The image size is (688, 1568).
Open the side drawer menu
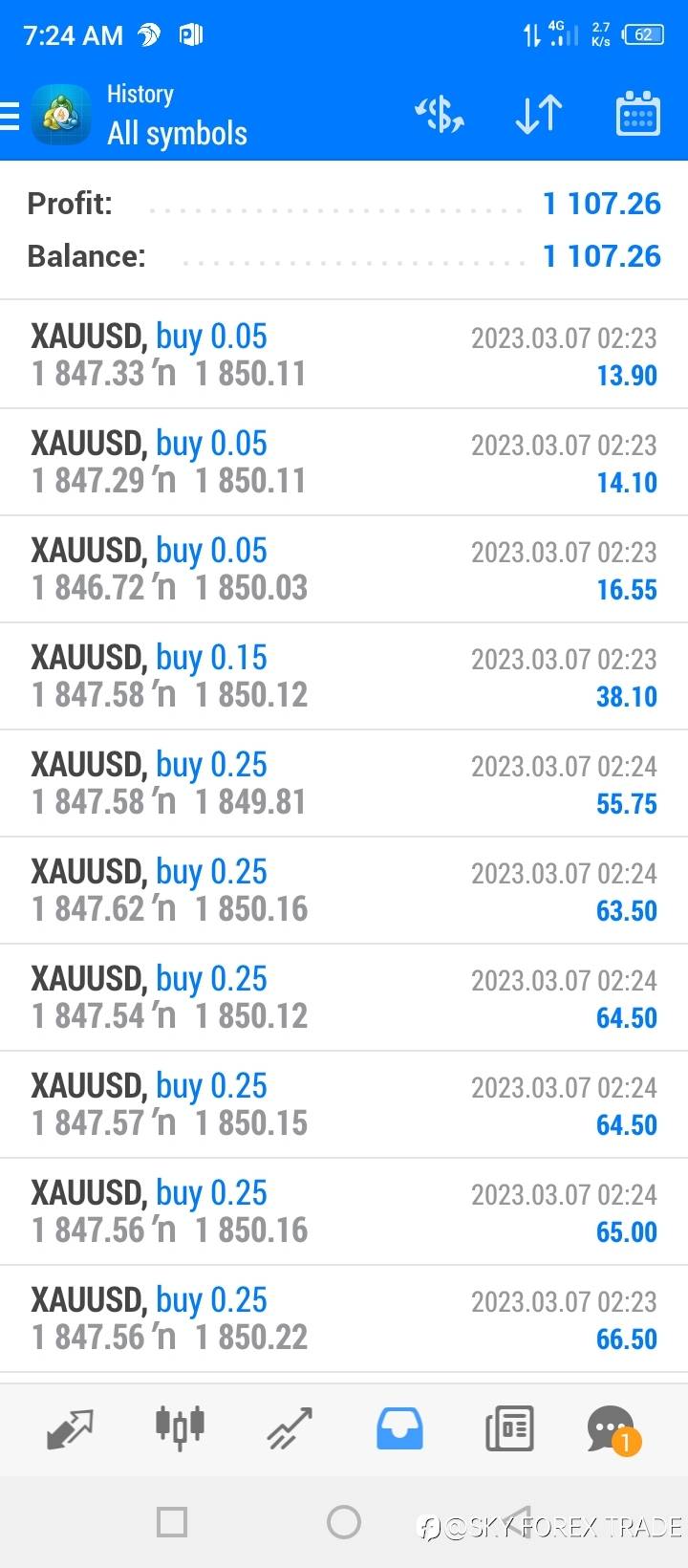point(11,116)
